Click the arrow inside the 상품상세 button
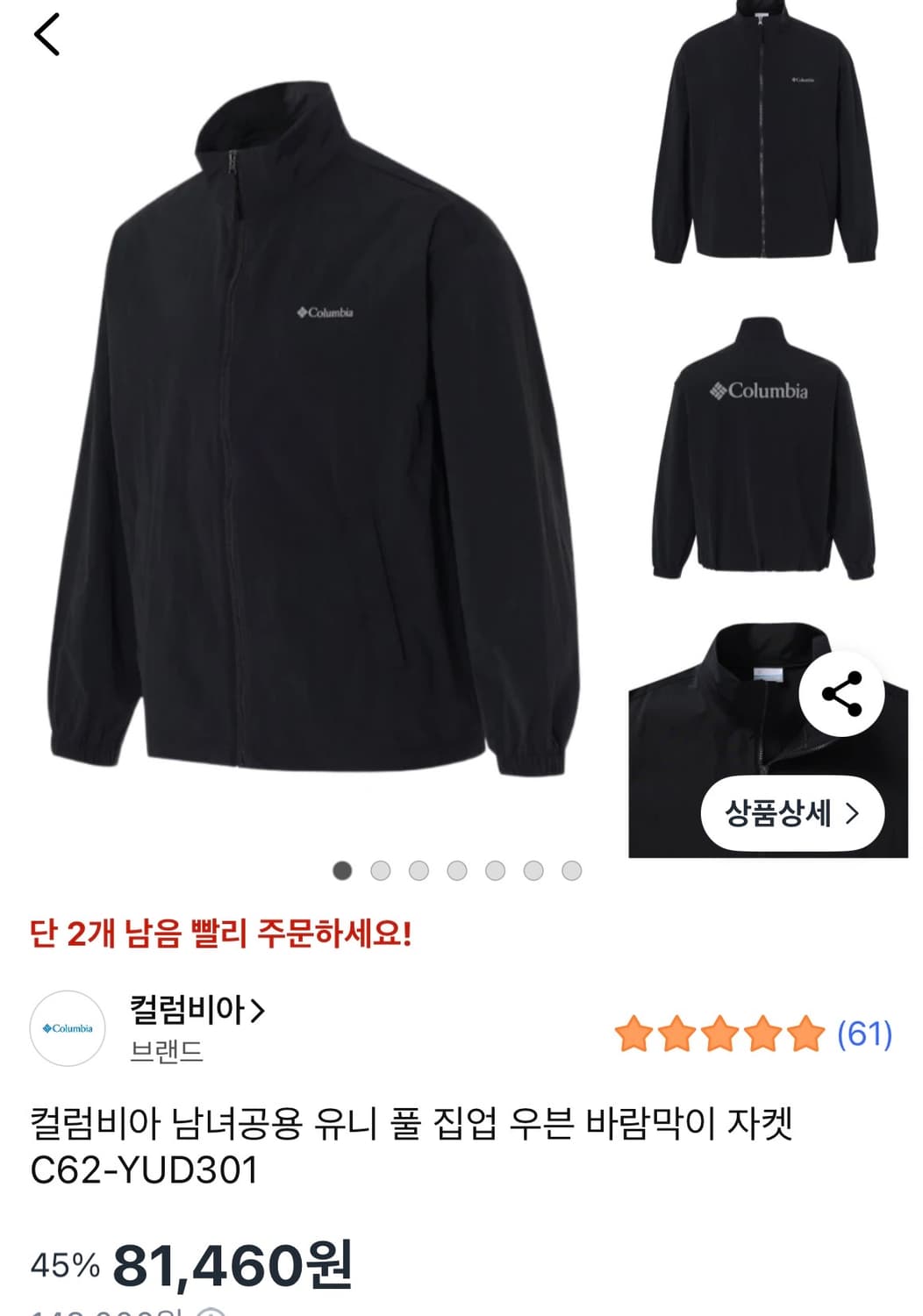Screen dimensions: 923x1316 [x=853, y=813]
